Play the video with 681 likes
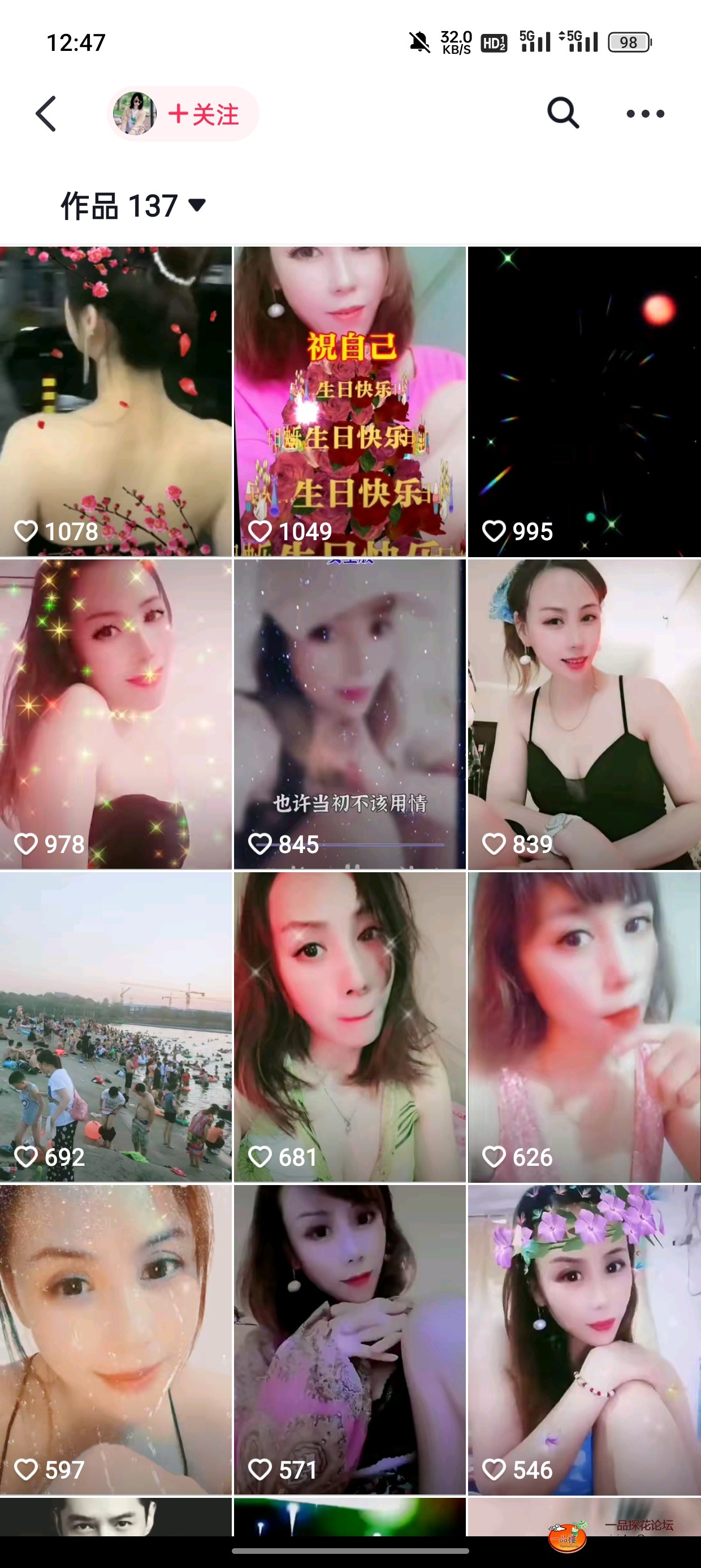Image resolution: width=701 pixels, height=1568 pixels. [350, 1027]
